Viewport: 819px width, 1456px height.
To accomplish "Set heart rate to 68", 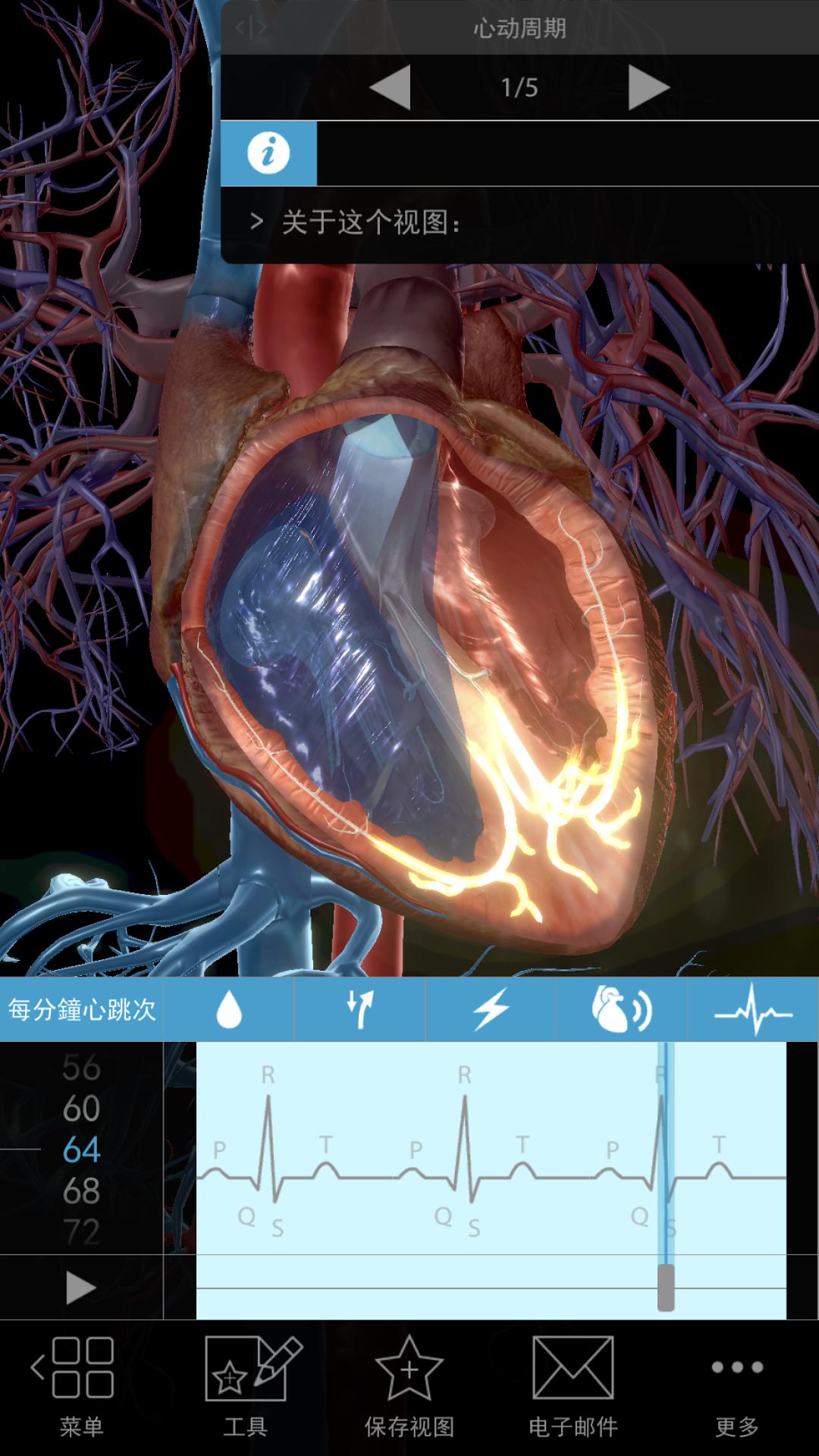I will (x=81, y=1191).
